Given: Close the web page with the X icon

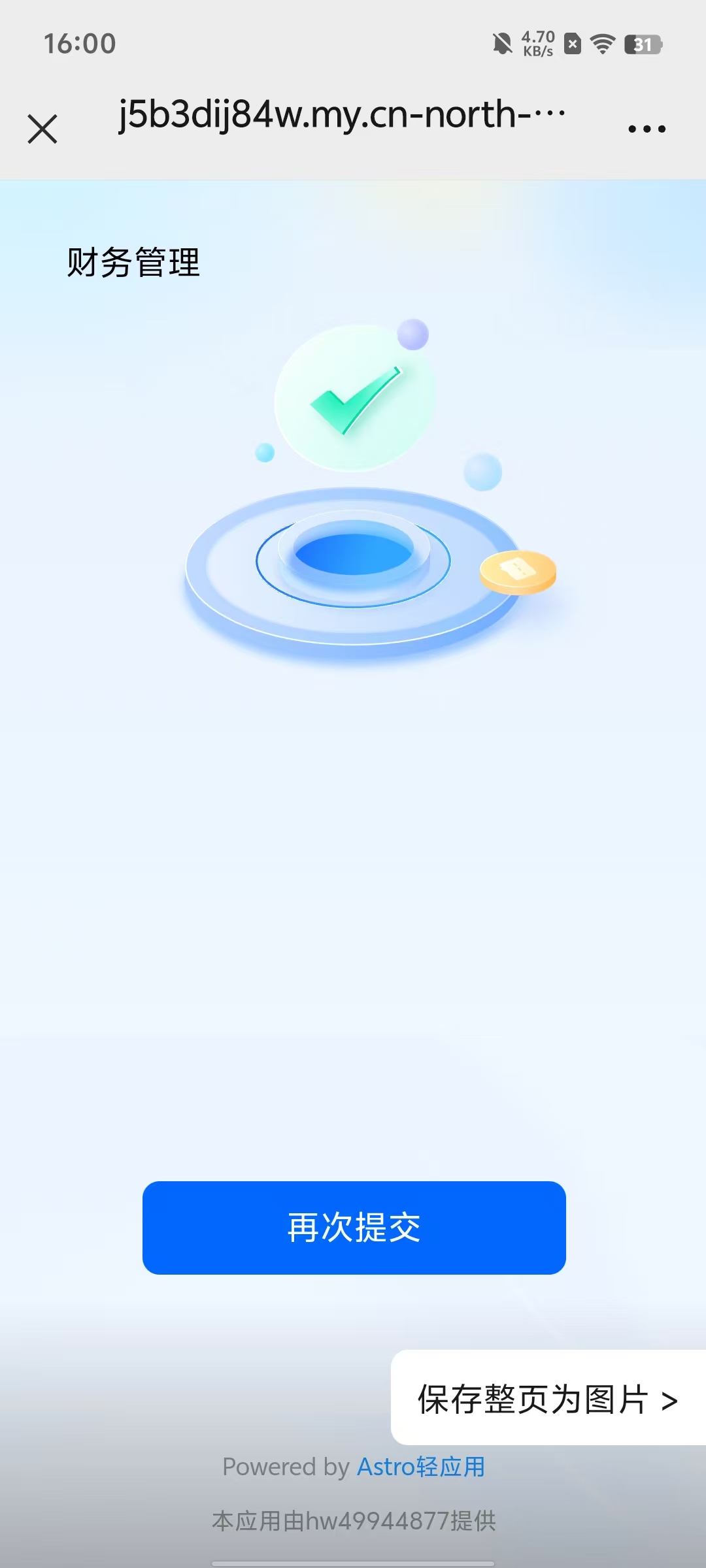Looking at the screenshot, I should (42, 129).
